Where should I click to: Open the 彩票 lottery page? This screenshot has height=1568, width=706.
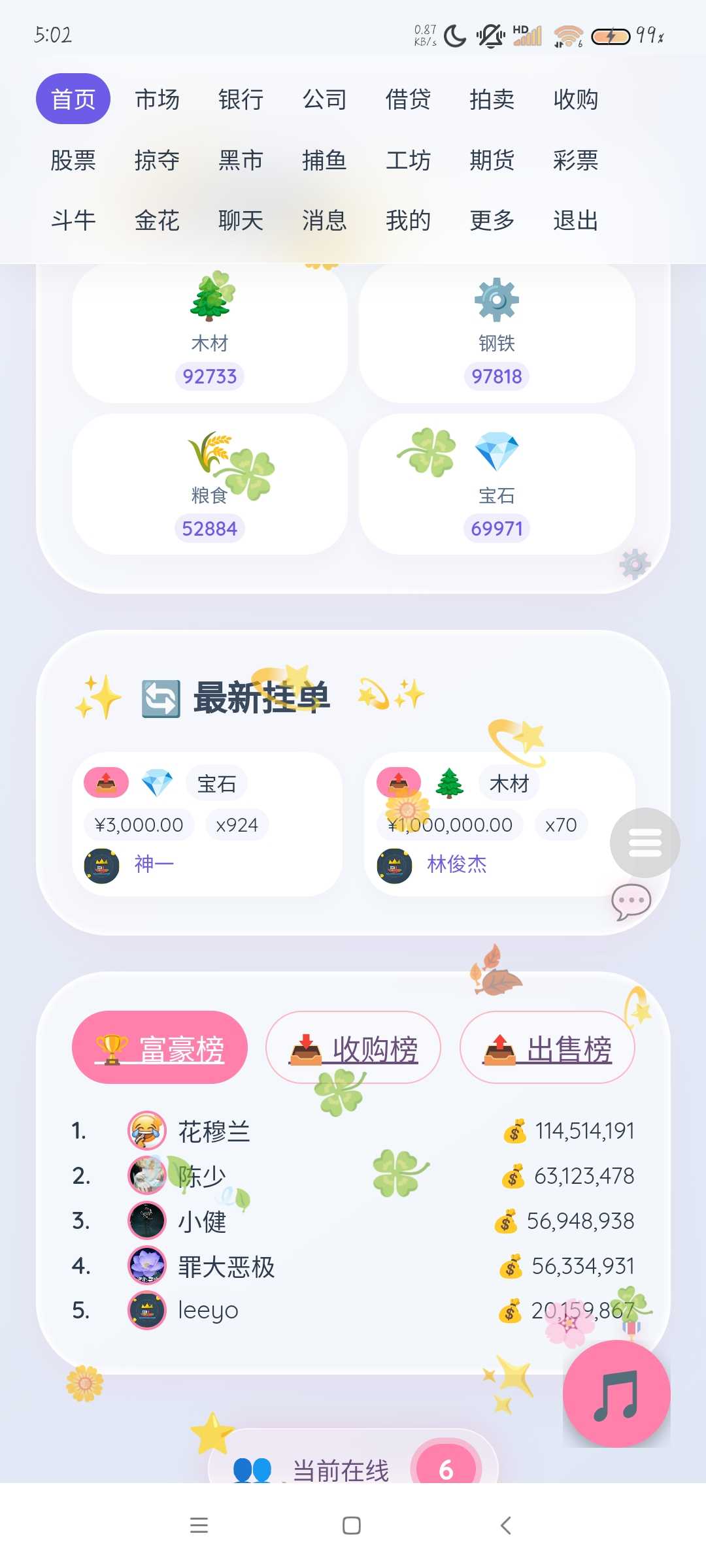click(575, 160)
